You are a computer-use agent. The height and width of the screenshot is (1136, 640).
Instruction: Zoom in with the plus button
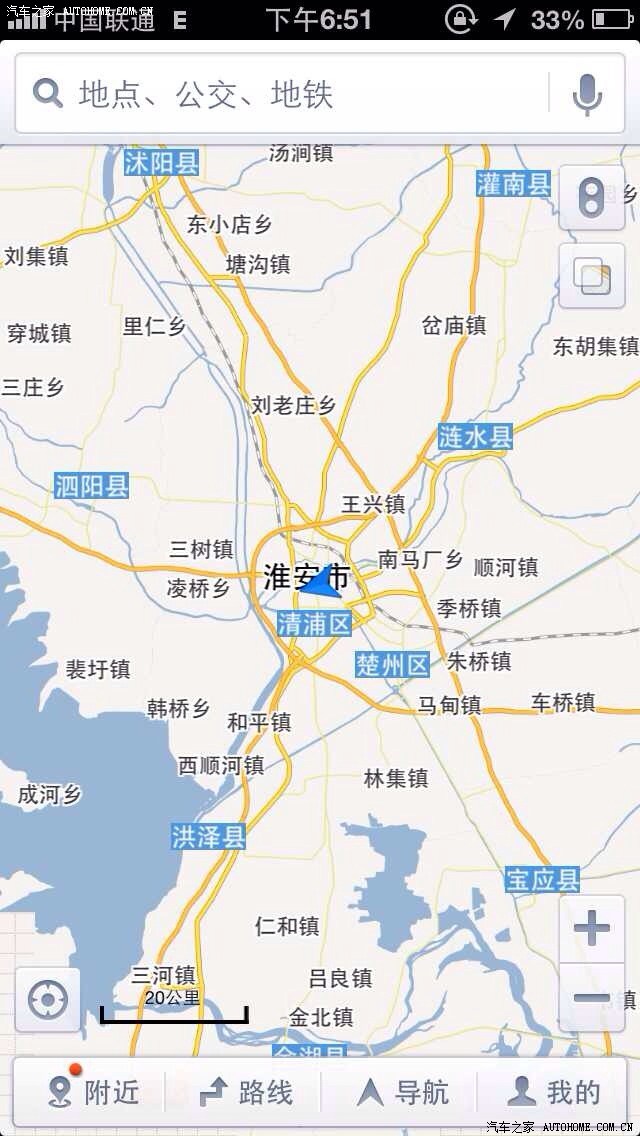coord(592,929)
